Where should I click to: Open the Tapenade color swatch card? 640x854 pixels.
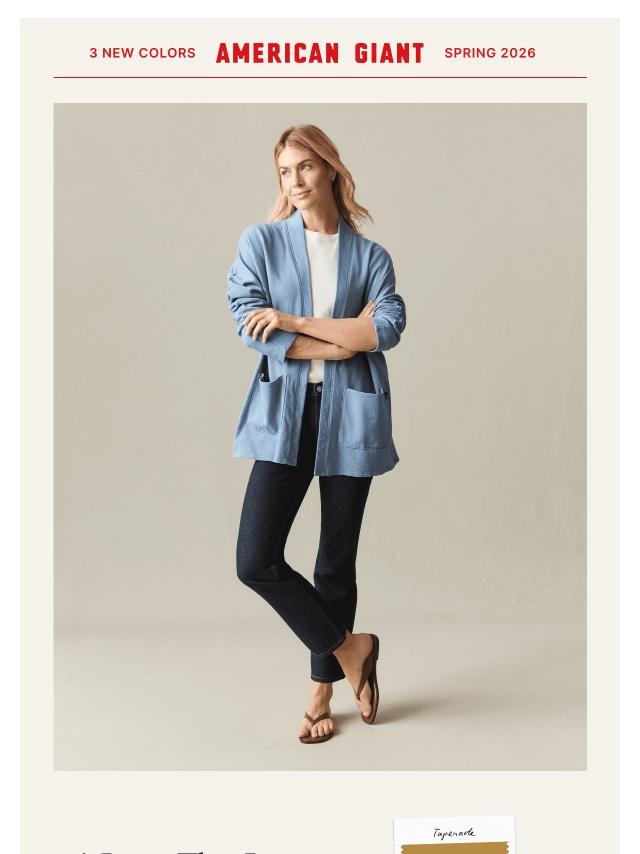(454, 834)
